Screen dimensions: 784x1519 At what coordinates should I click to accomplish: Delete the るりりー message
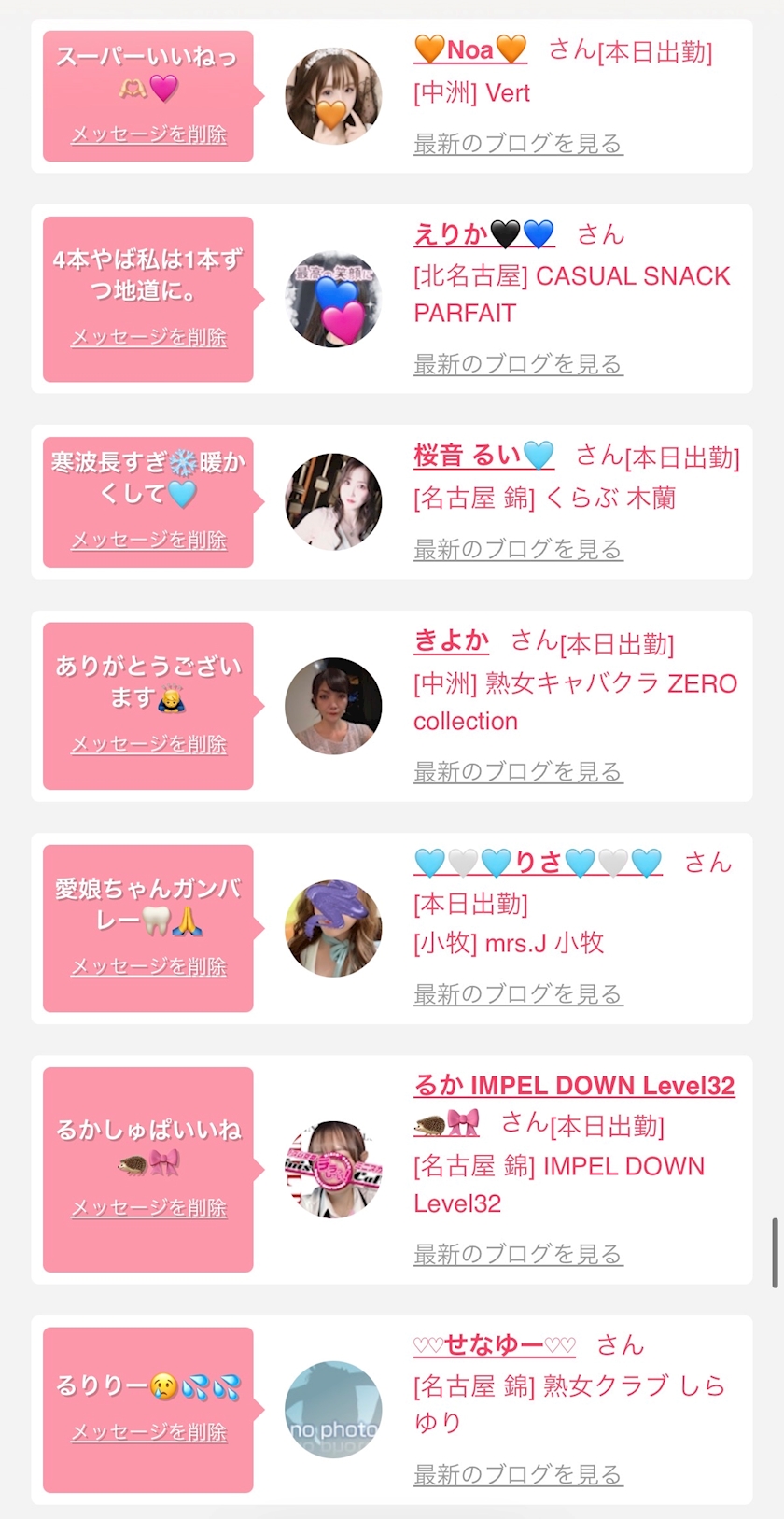coord(149,1431)
